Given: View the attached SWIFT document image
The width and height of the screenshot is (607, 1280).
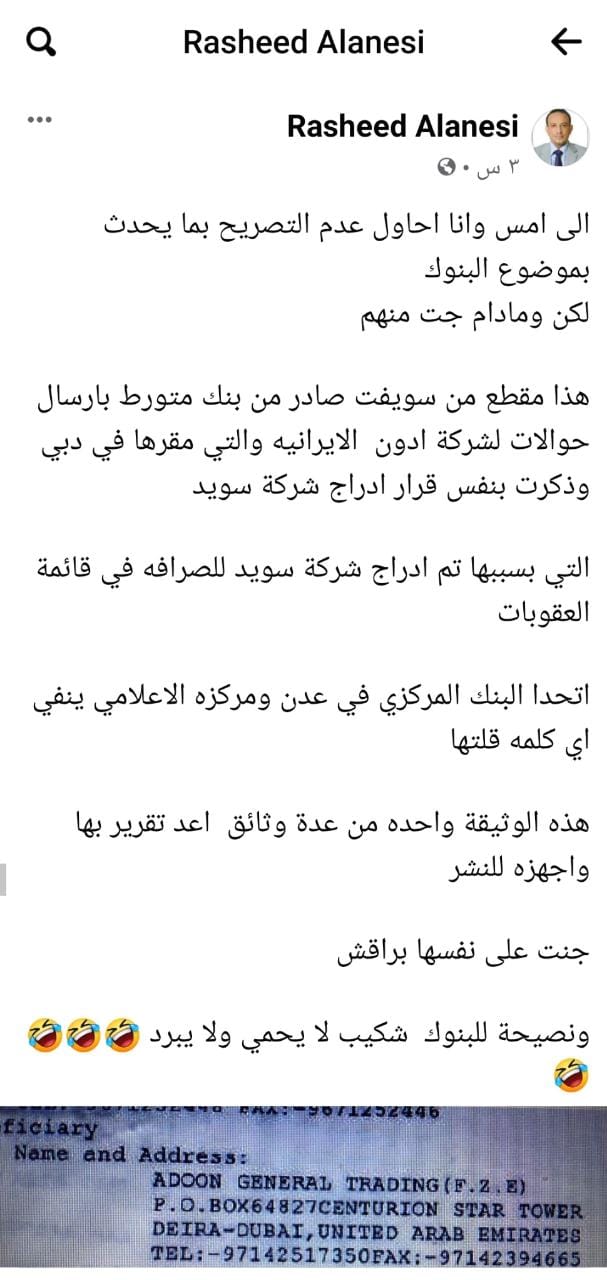Looking at the screenshot, I should click(303, 1192).
